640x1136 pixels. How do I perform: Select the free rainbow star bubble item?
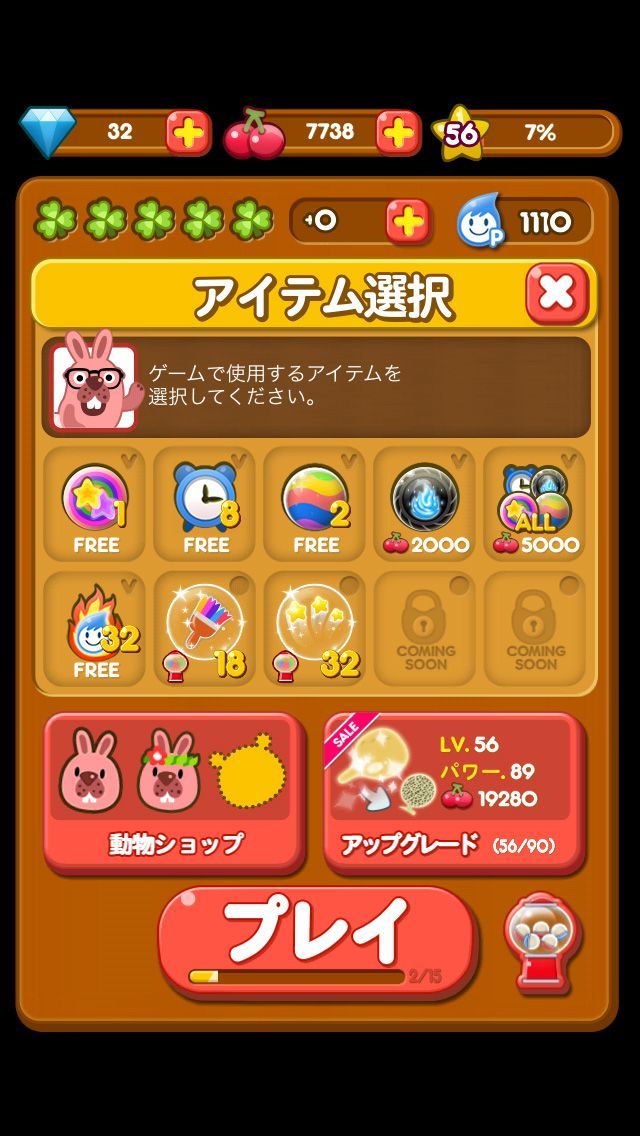click(95, 503)
